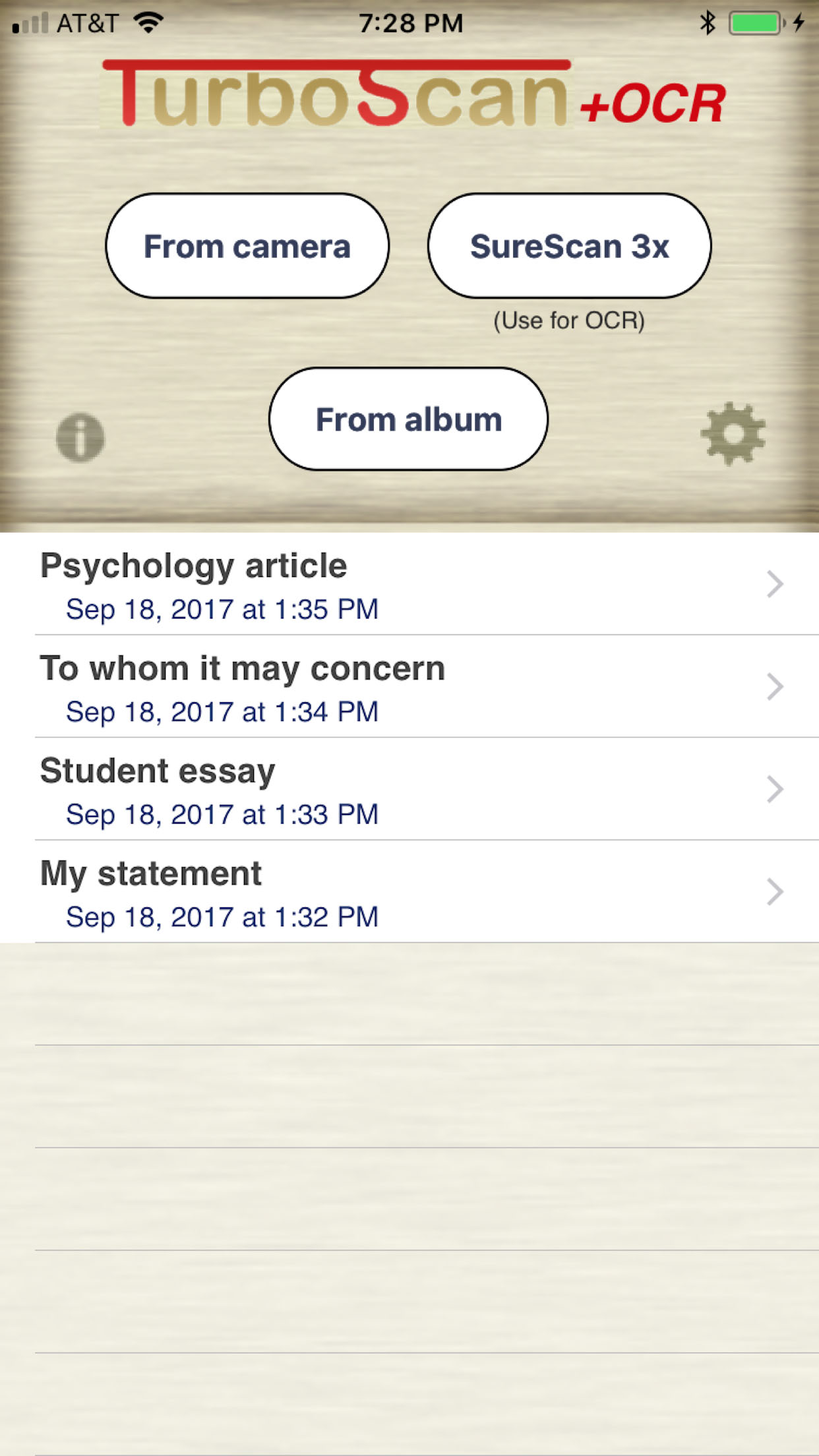Open the info icon
Viewport: 819px width, 1456px height.
80,437
